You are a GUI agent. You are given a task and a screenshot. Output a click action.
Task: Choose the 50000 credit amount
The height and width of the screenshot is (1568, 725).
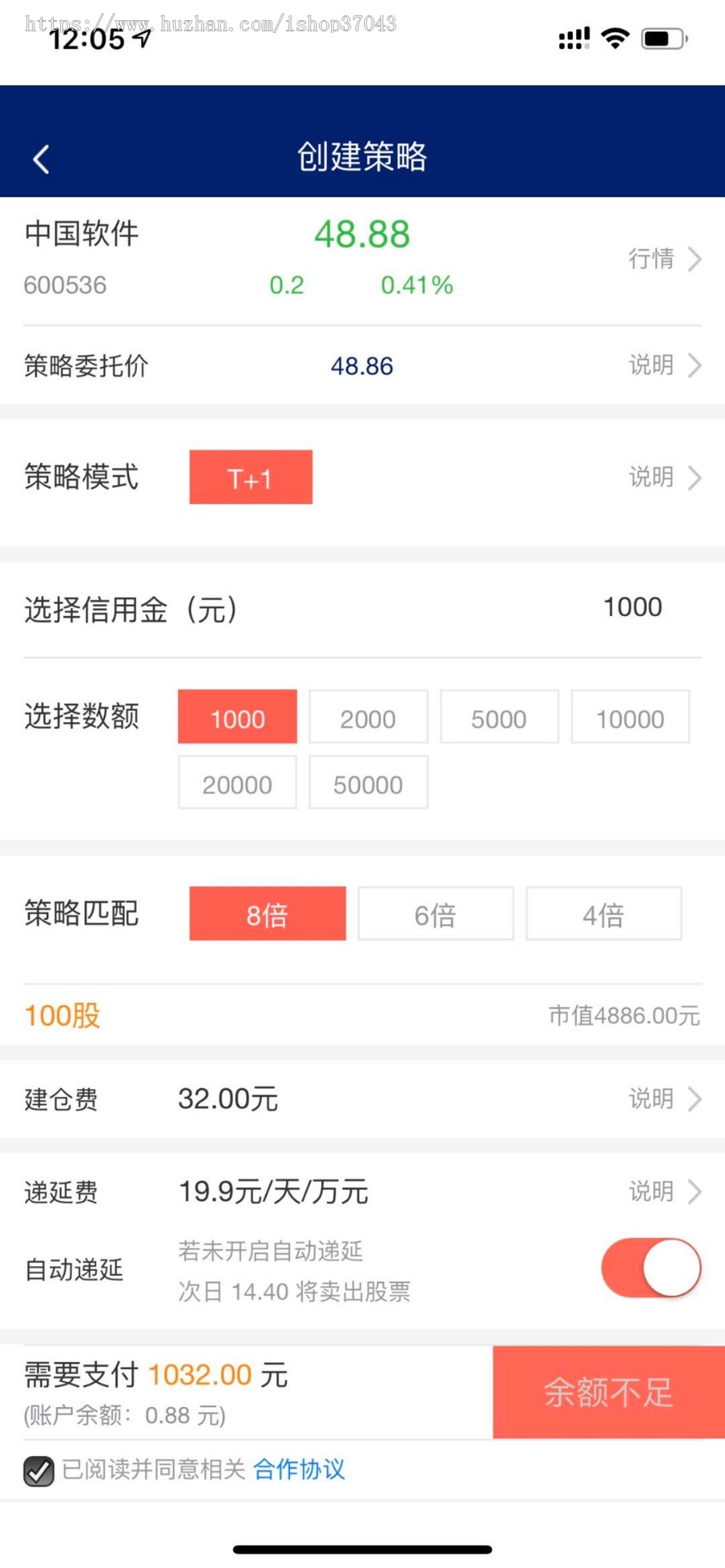coord(368,783)
